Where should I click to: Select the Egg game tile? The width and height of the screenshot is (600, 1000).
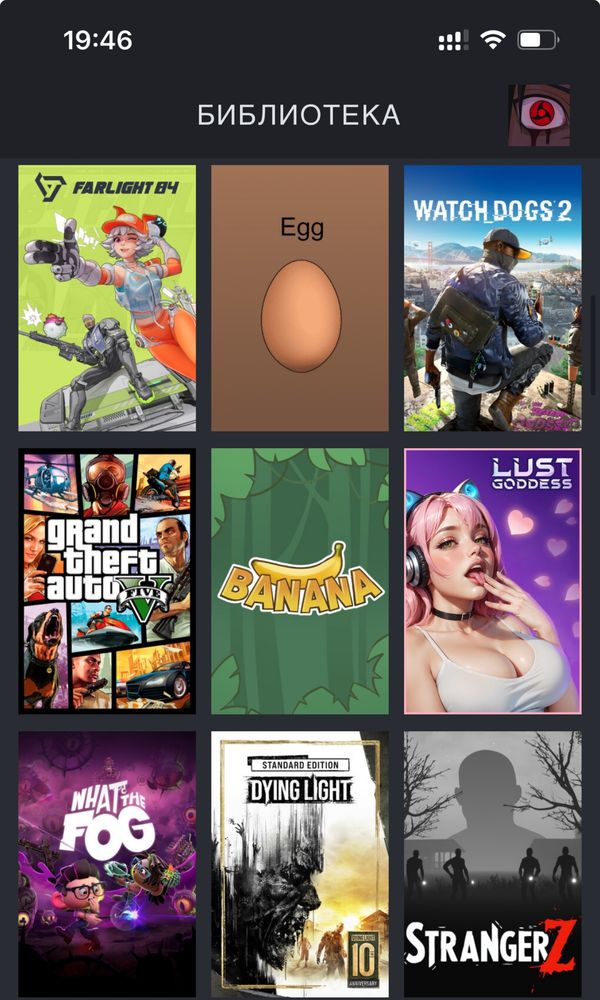pos(299,298)
